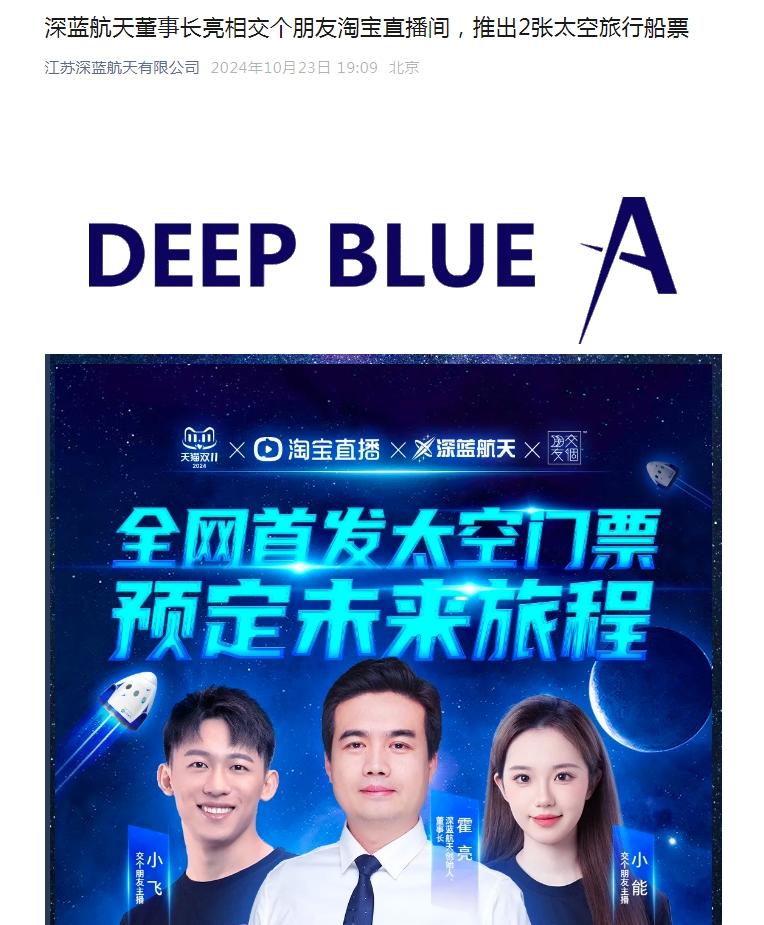View the 全网首发太空门票 poster image
The image size is (764, 925).
pos(383,639)
